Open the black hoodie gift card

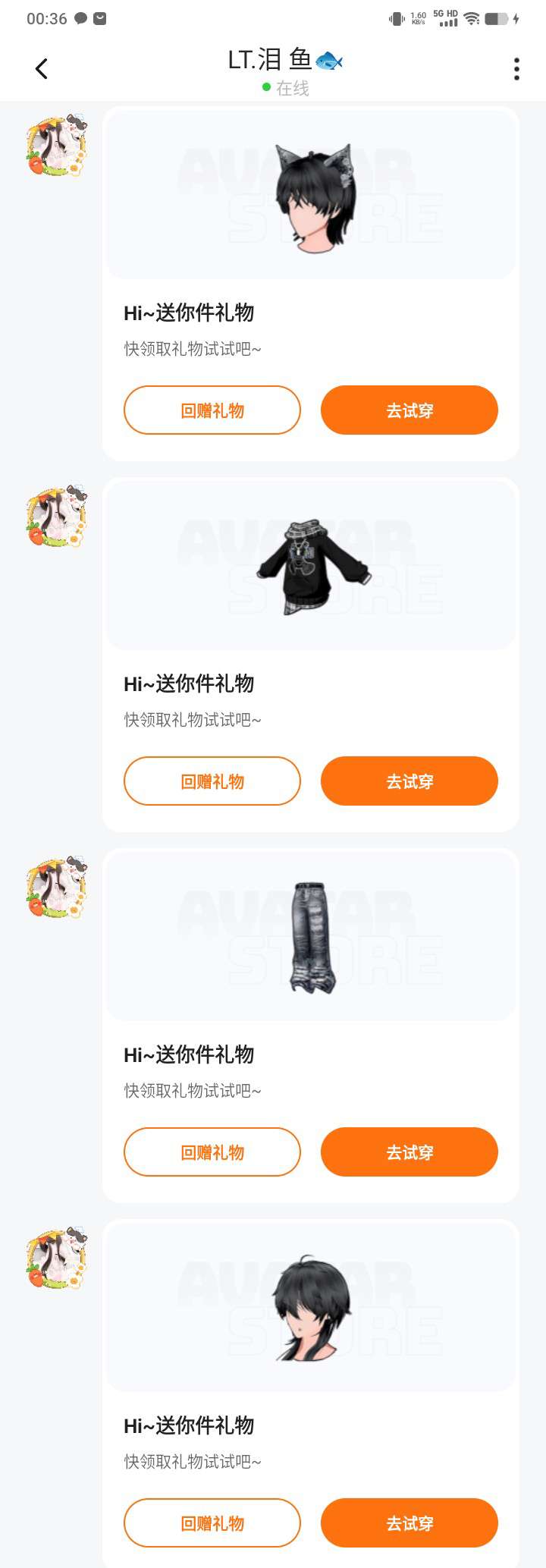pos(311,565)
